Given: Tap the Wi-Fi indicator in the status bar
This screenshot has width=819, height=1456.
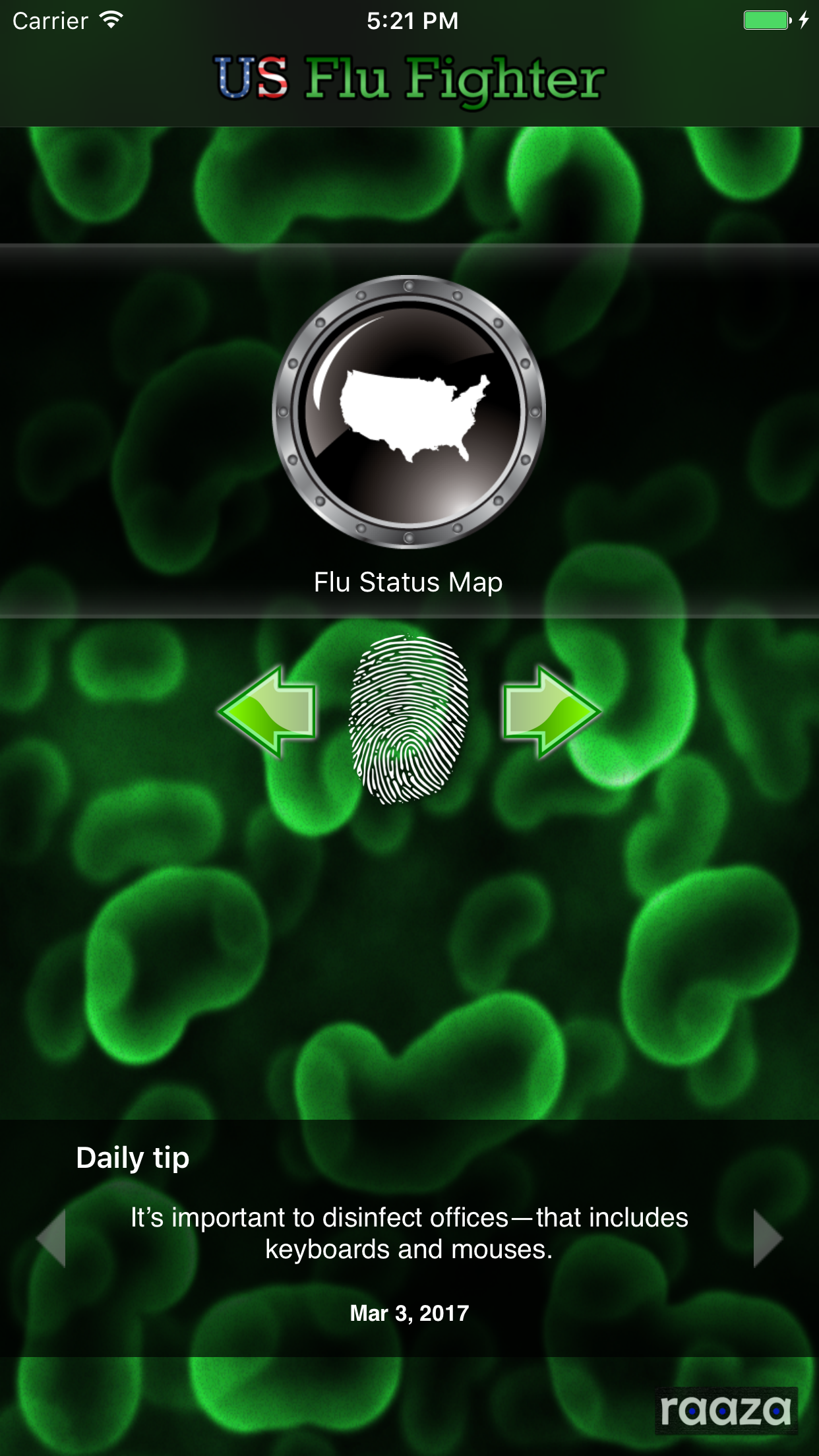Looking at the screenshot, I should [x=111, y=20].
